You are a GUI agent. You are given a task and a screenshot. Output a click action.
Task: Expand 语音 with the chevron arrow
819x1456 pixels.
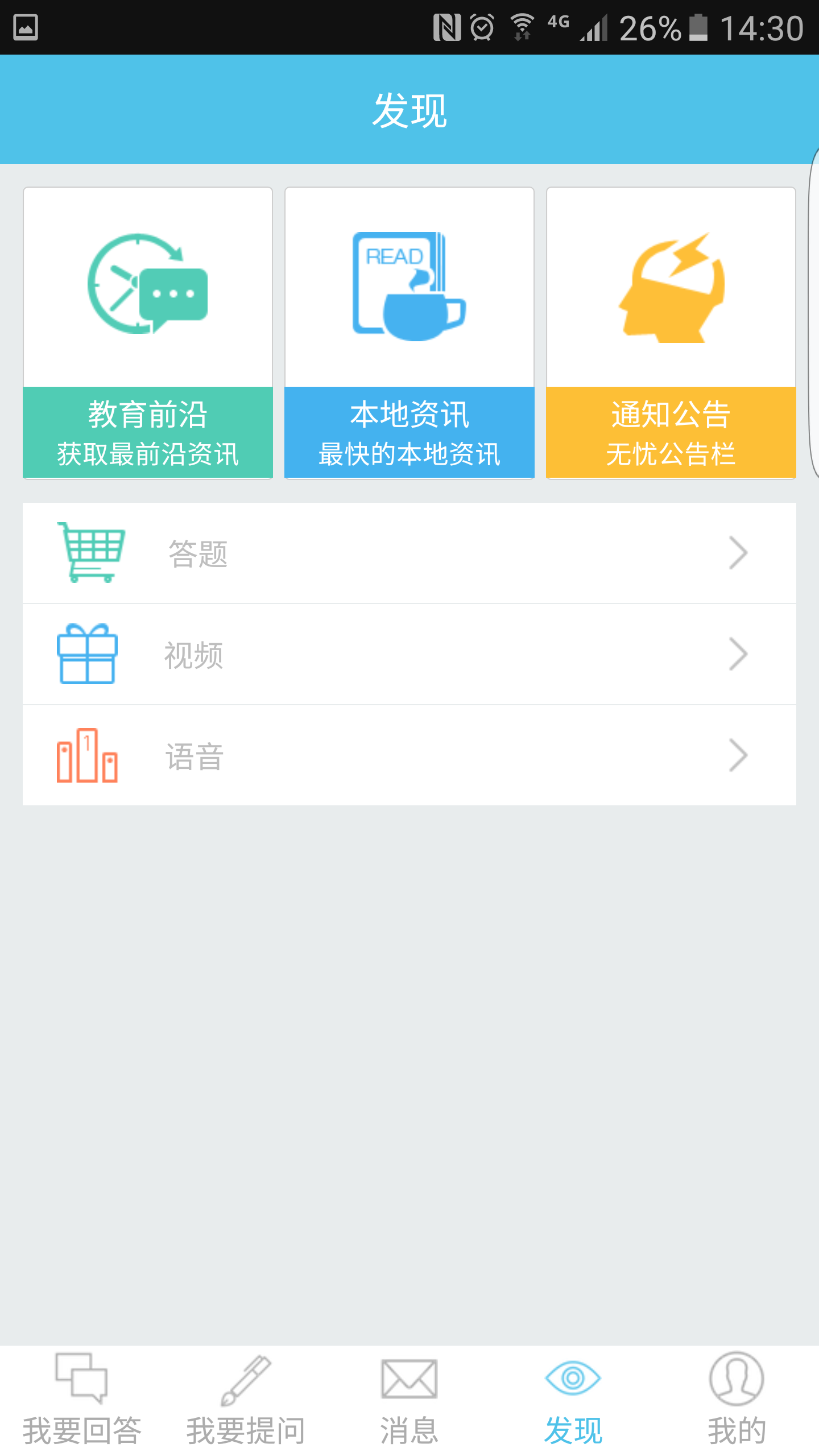[738, 755]
